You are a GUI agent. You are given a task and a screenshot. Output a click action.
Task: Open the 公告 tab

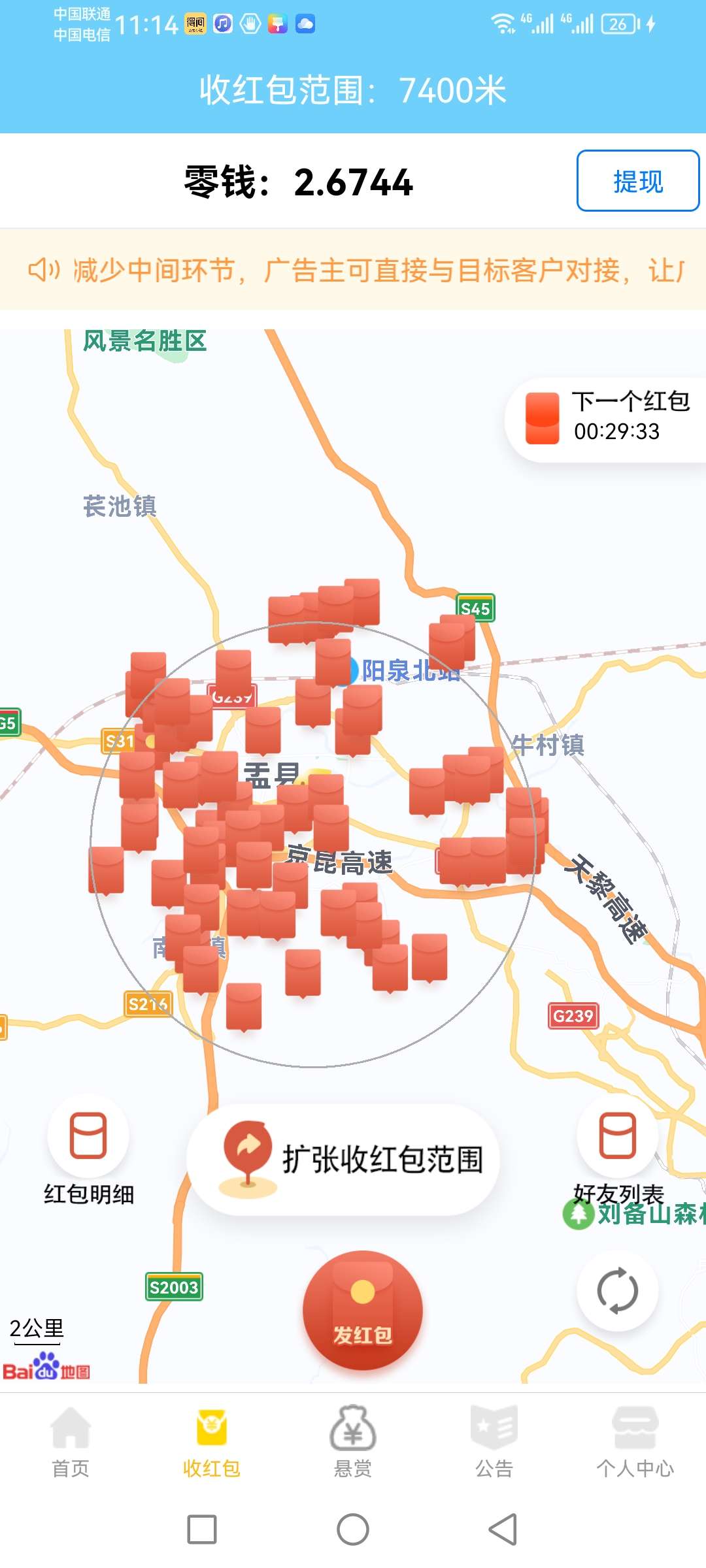[x=494, y=1442]
